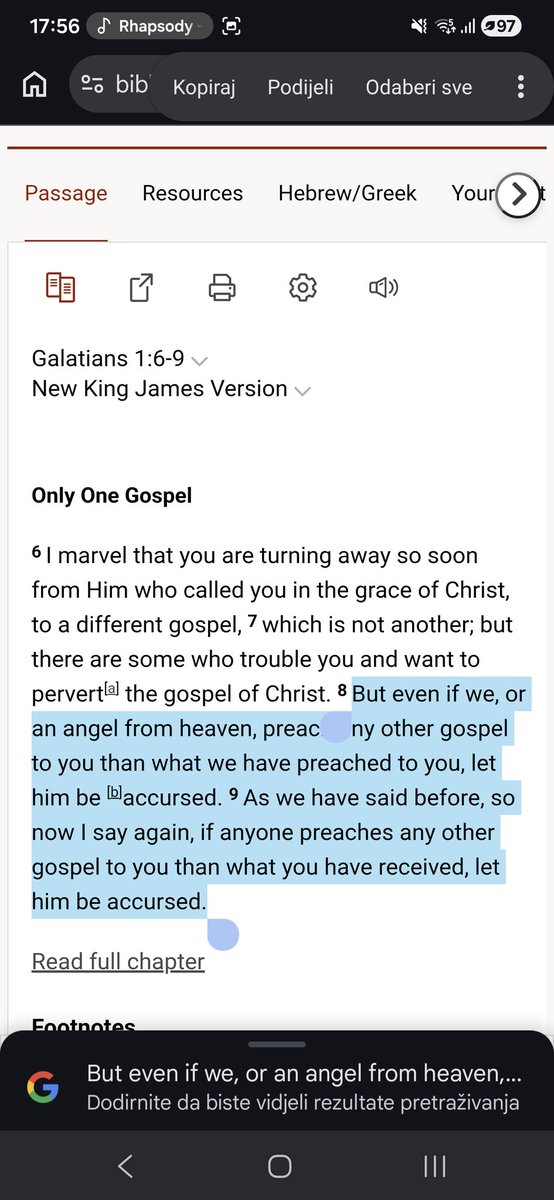The height and width of the screenshot is (1200, 554).
Task: Go to the browser home page
Action: coord(34,86)
